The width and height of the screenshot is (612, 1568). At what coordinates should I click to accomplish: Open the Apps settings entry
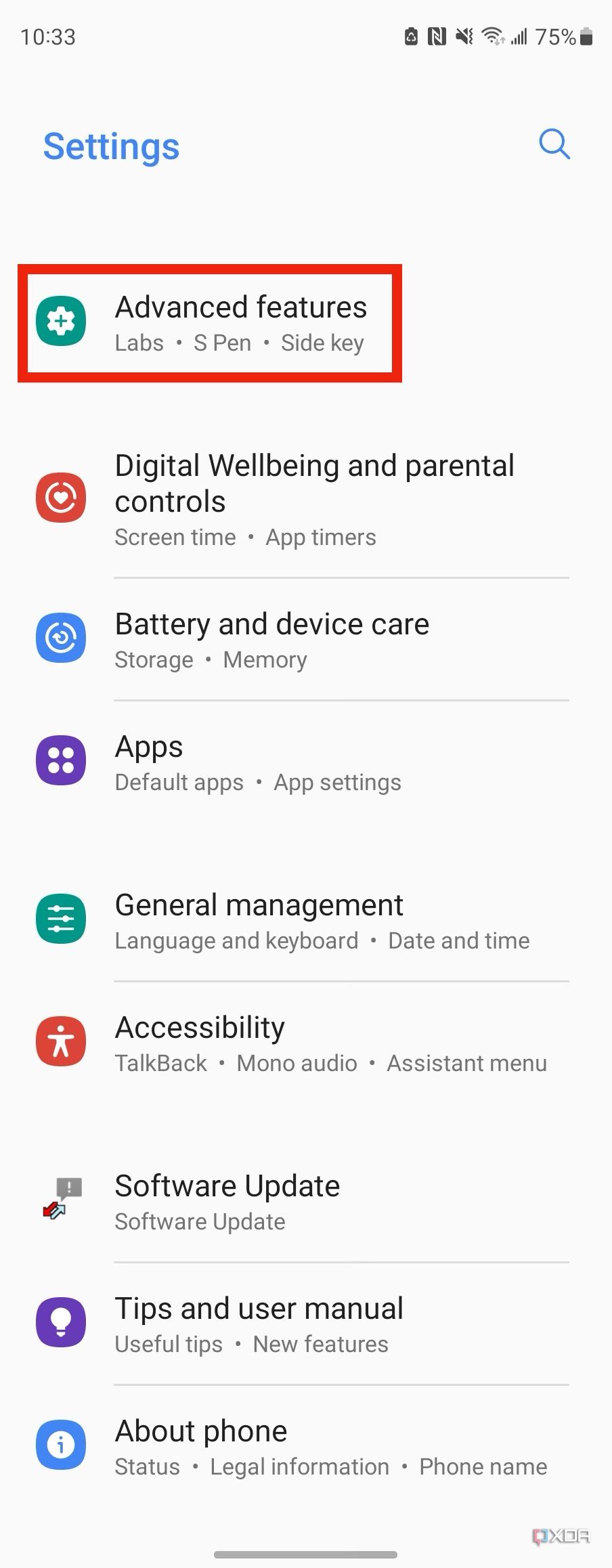tap(257, 760)
